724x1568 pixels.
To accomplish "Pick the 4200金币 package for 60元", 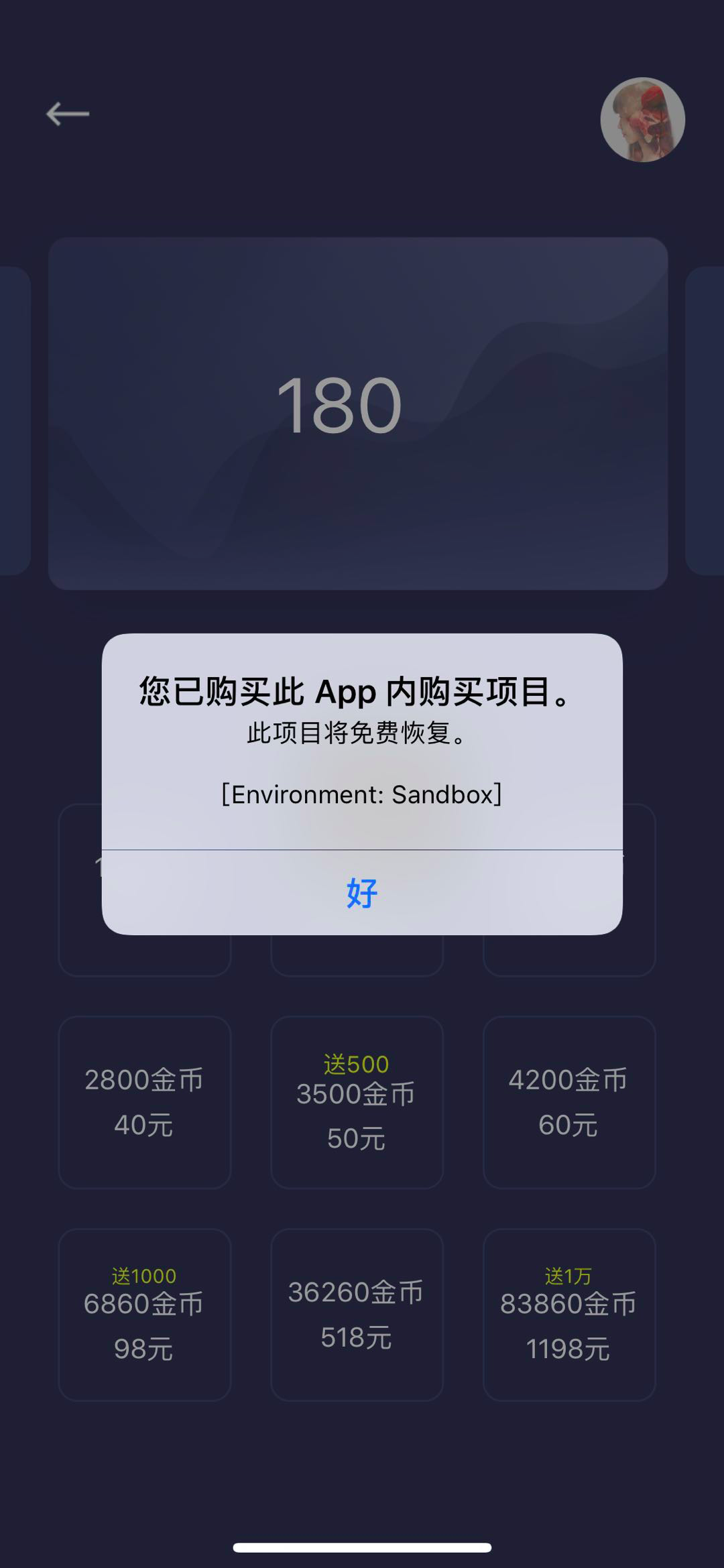I will tap(568, 1102).
